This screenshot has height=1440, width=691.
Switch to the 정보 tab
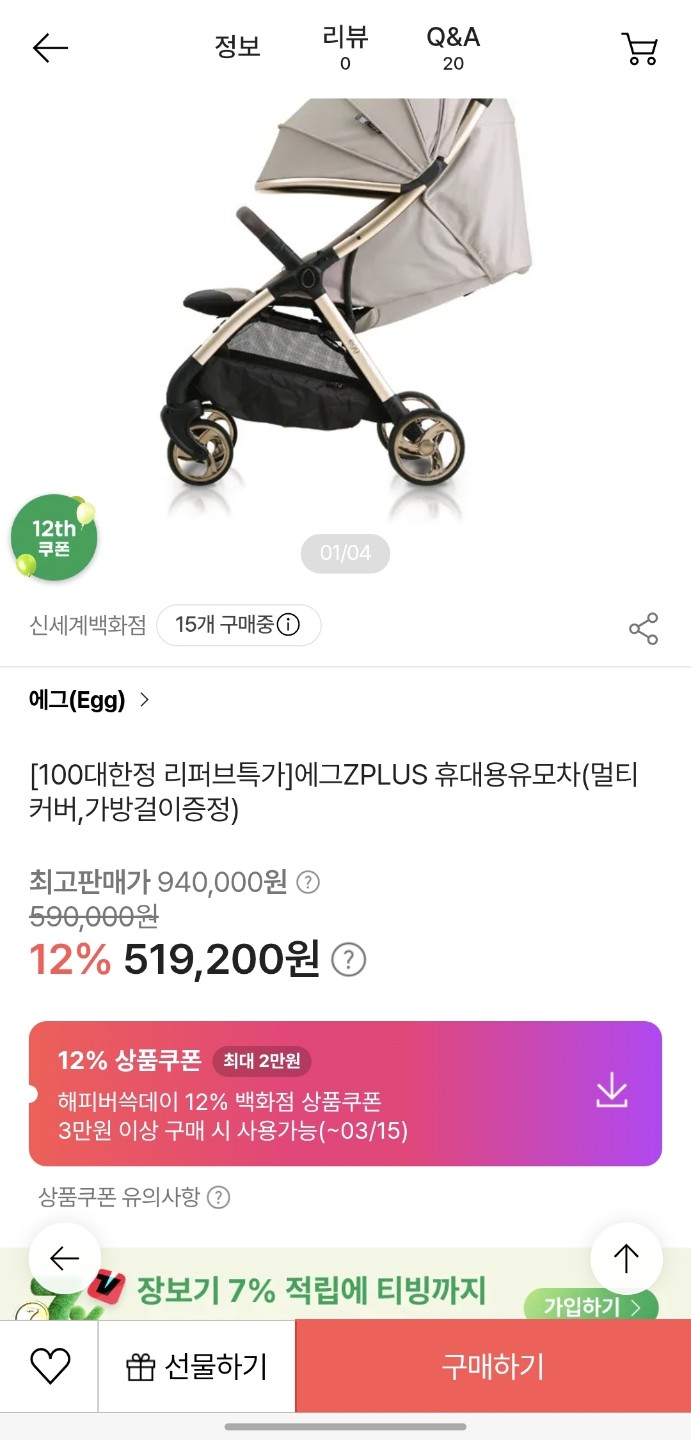(237, 47)
